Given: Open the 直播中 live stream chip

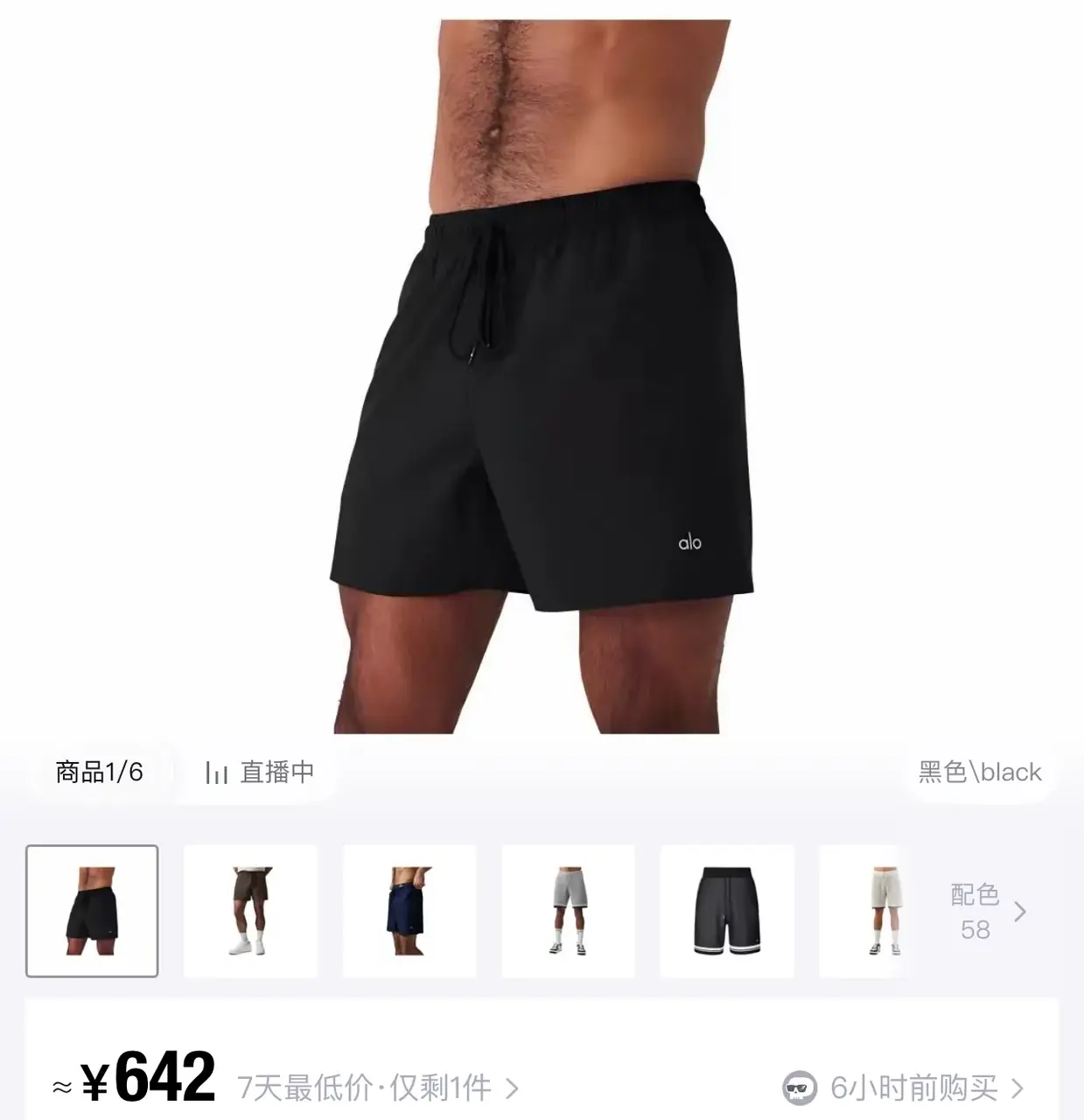Looking at the screenshot, I should coord(259,772).
